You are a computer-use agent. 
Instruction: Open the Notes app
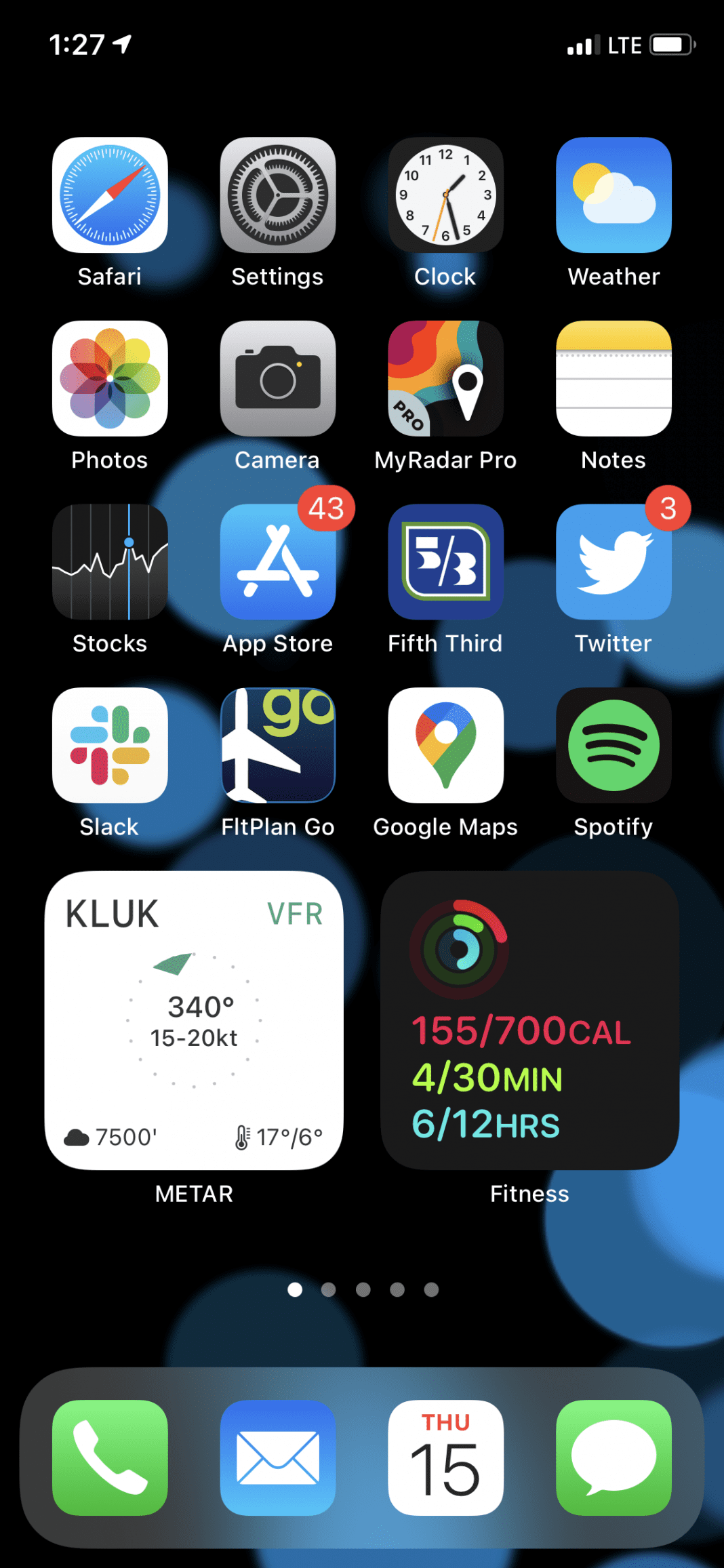(612, 380)
